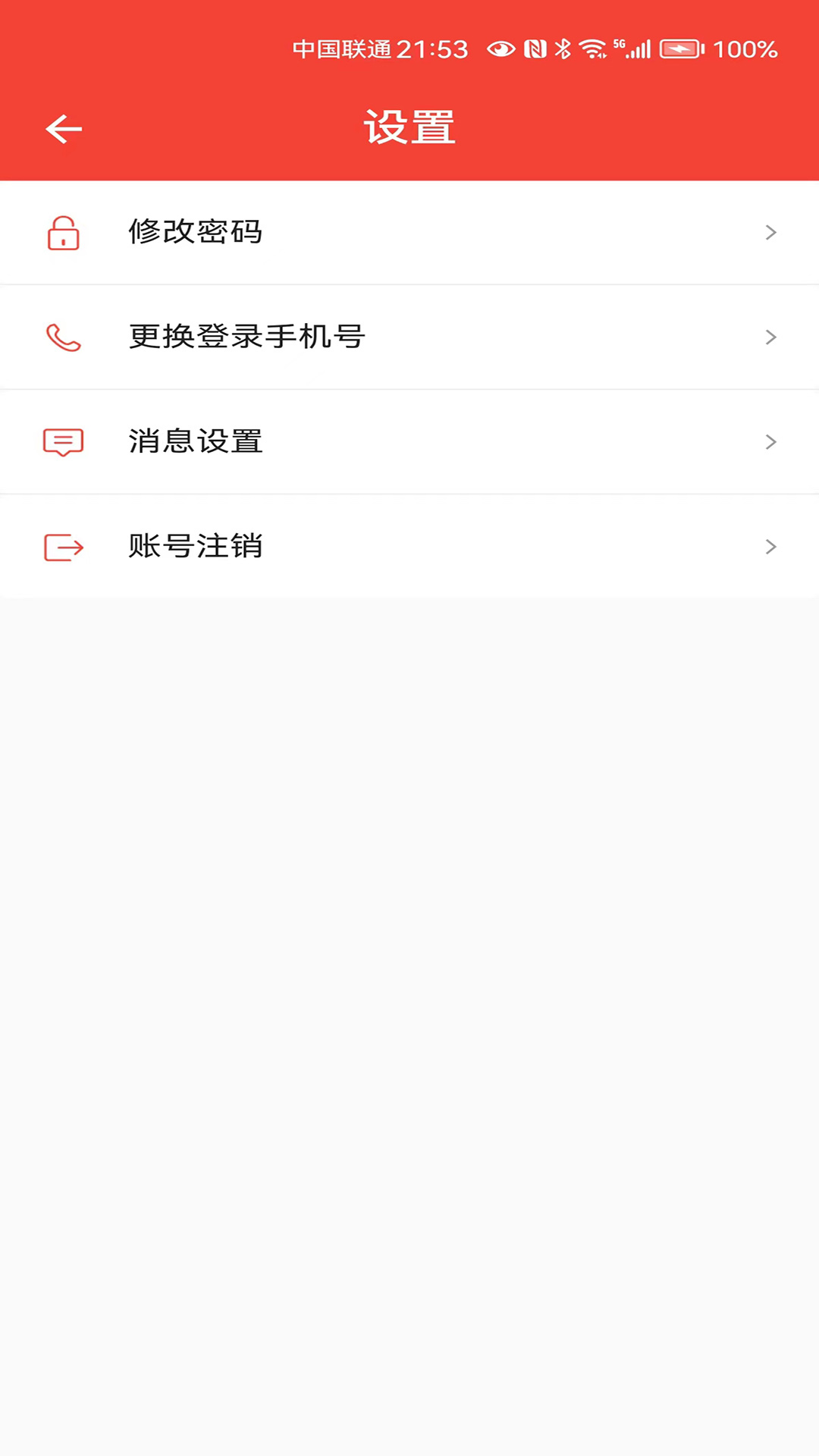Go back from the 设置 page
Image resolution: width=819 pixels, height=1456 pixels.
[64, 129]
